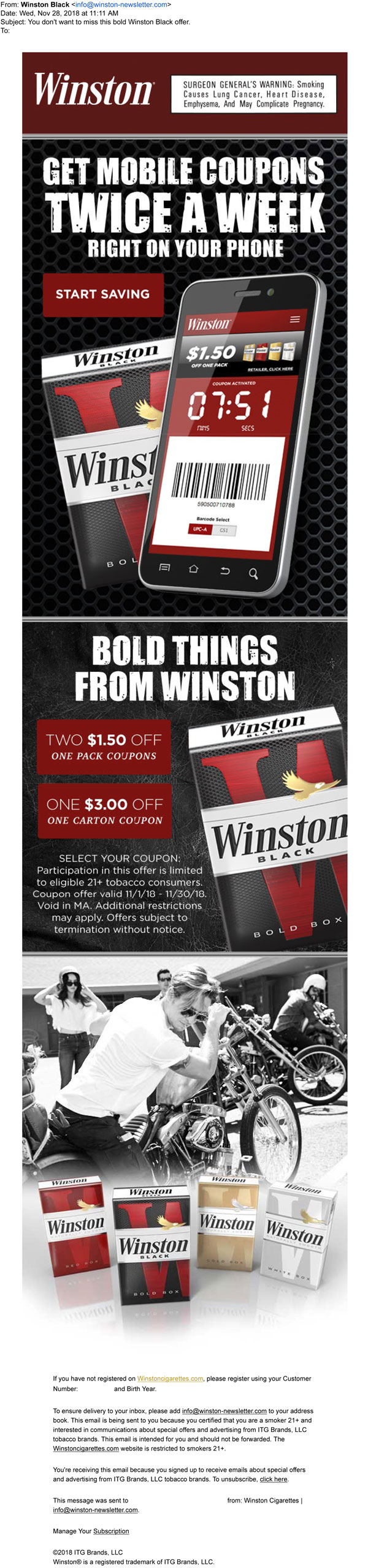Manage your Subscription link

point(111,1531)
